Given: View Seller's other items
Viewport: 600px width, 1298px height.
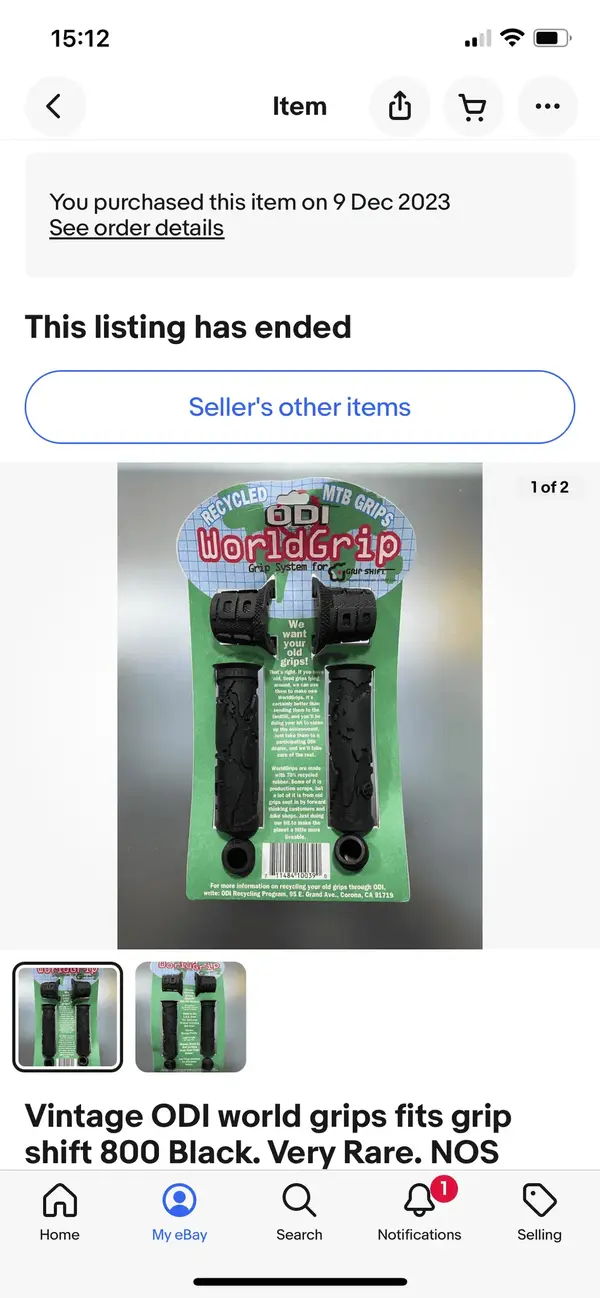Looking at the screenshot, I should [x=300, y=407].
